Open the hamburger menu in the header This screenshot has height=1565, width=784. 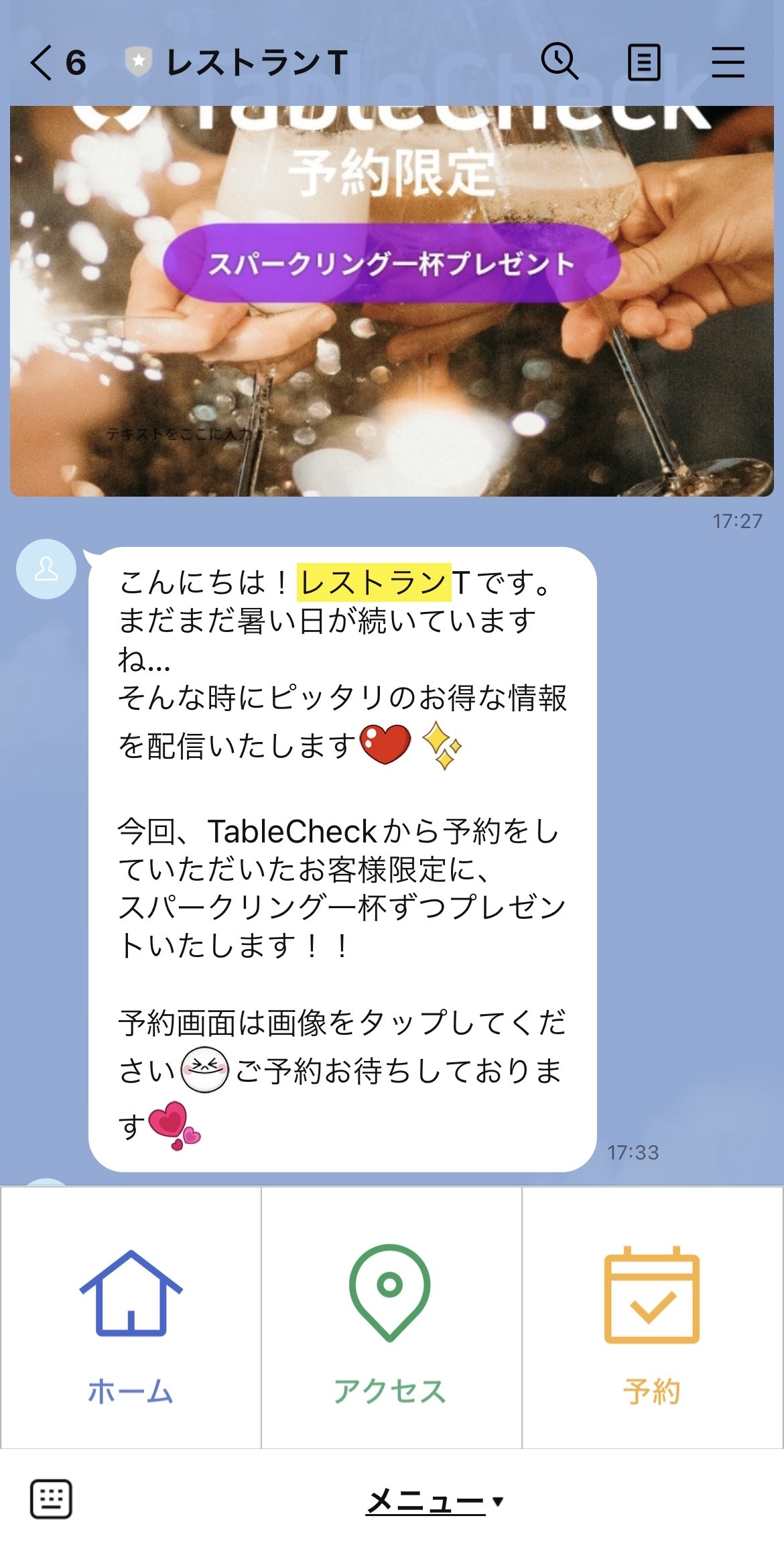tap(728, 63)
